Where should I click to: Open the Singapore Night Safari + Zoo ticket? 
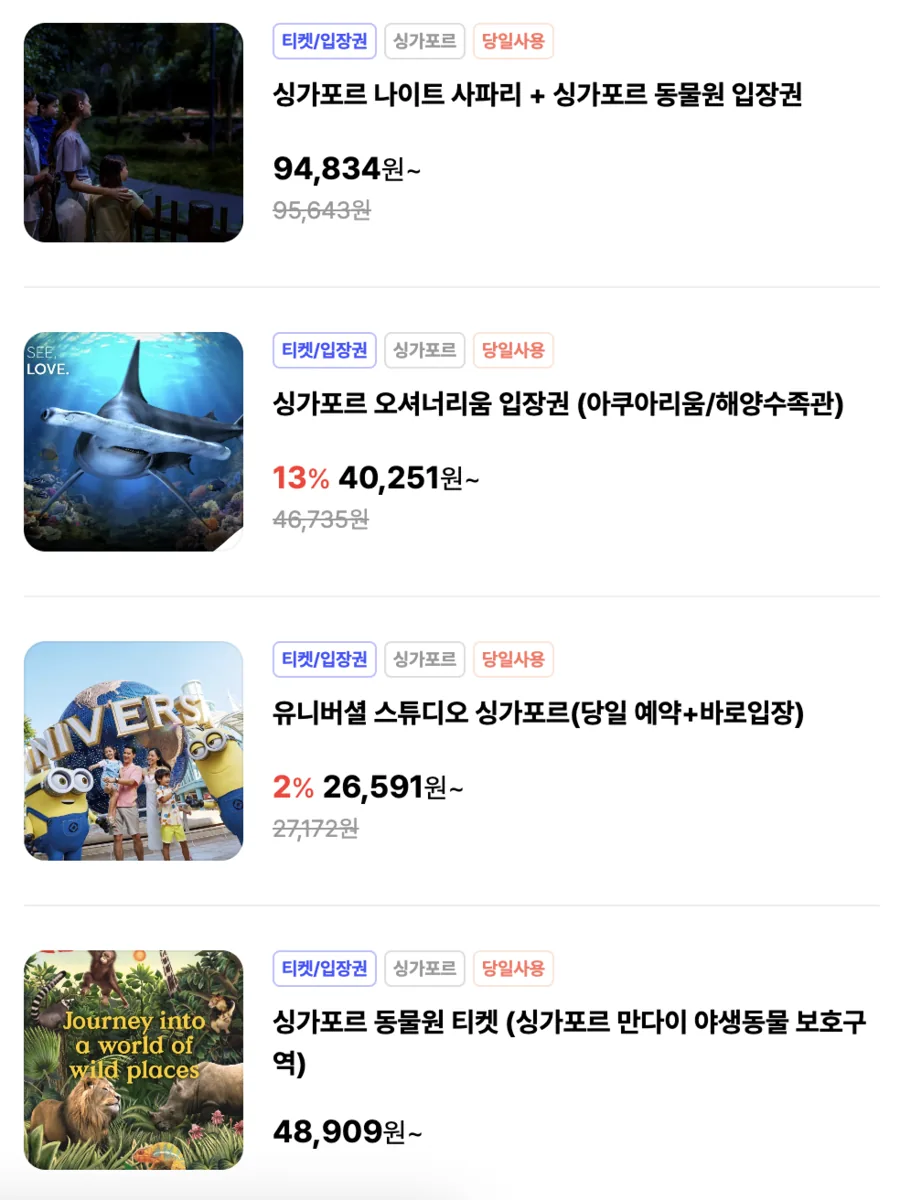coord(537,95)
